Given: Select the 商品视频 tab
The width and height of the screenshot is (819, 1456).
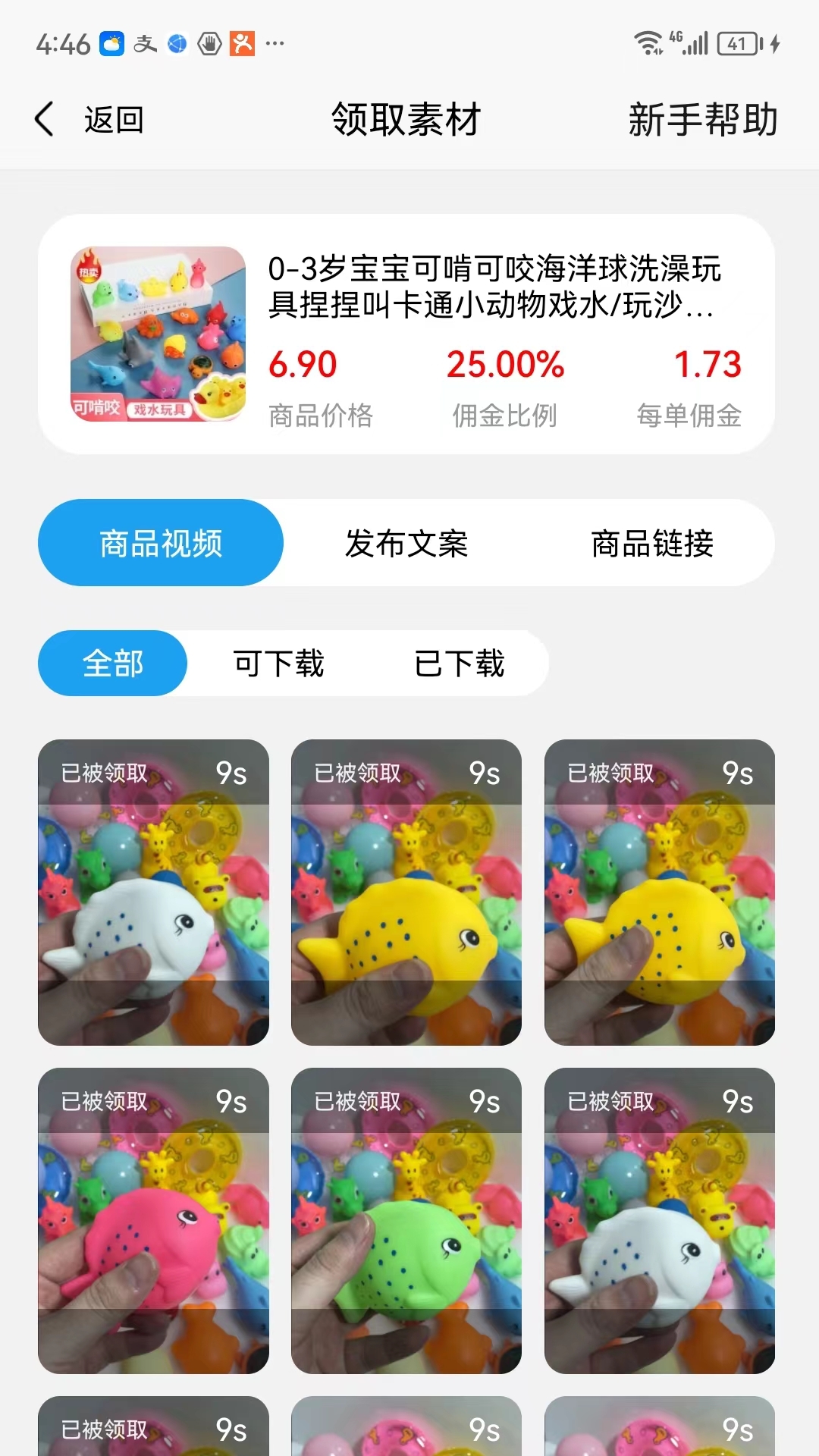Looking at the screenshot, I should pyautogui.click(x=160, y=543).
